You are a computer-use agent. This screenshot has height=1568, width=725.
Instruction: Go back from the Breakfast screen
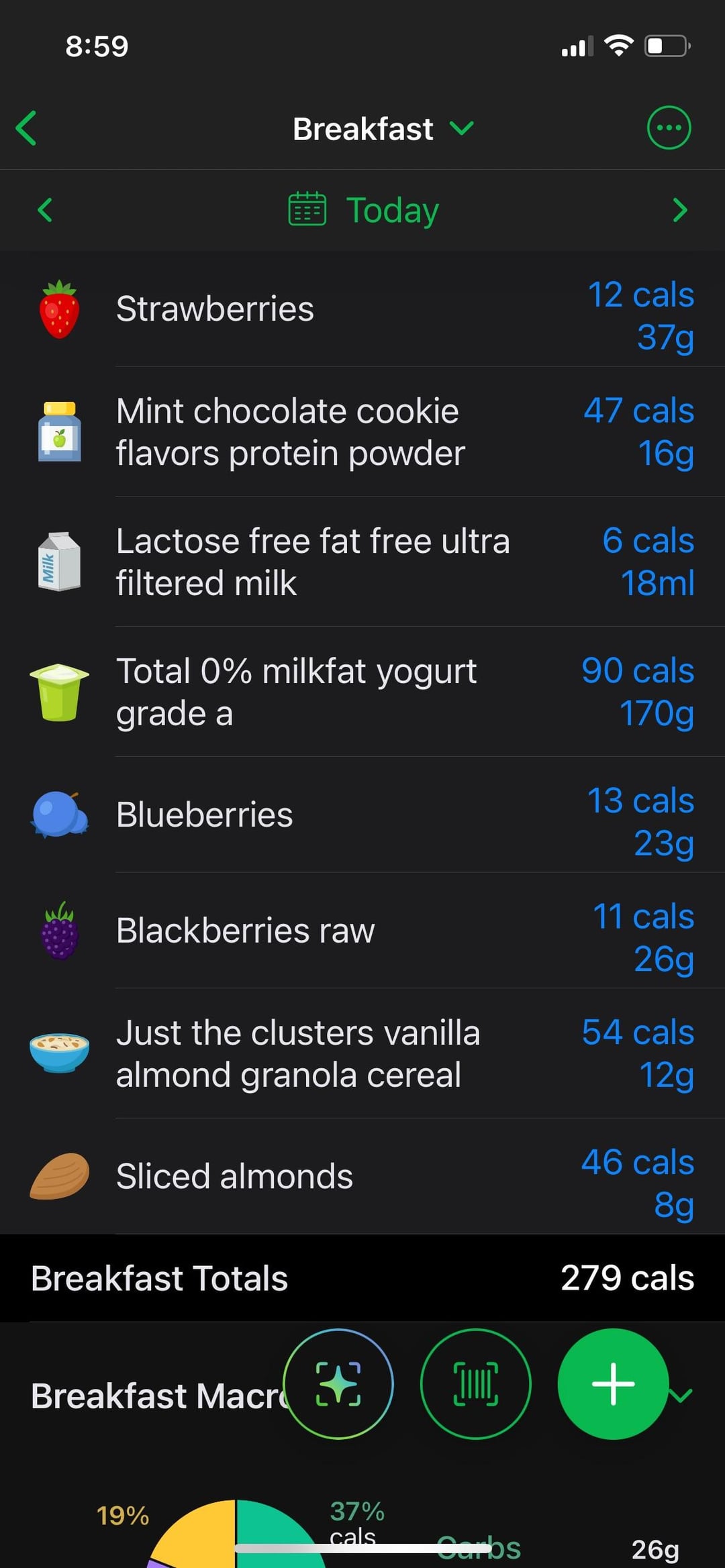click(x=27, y=128)
